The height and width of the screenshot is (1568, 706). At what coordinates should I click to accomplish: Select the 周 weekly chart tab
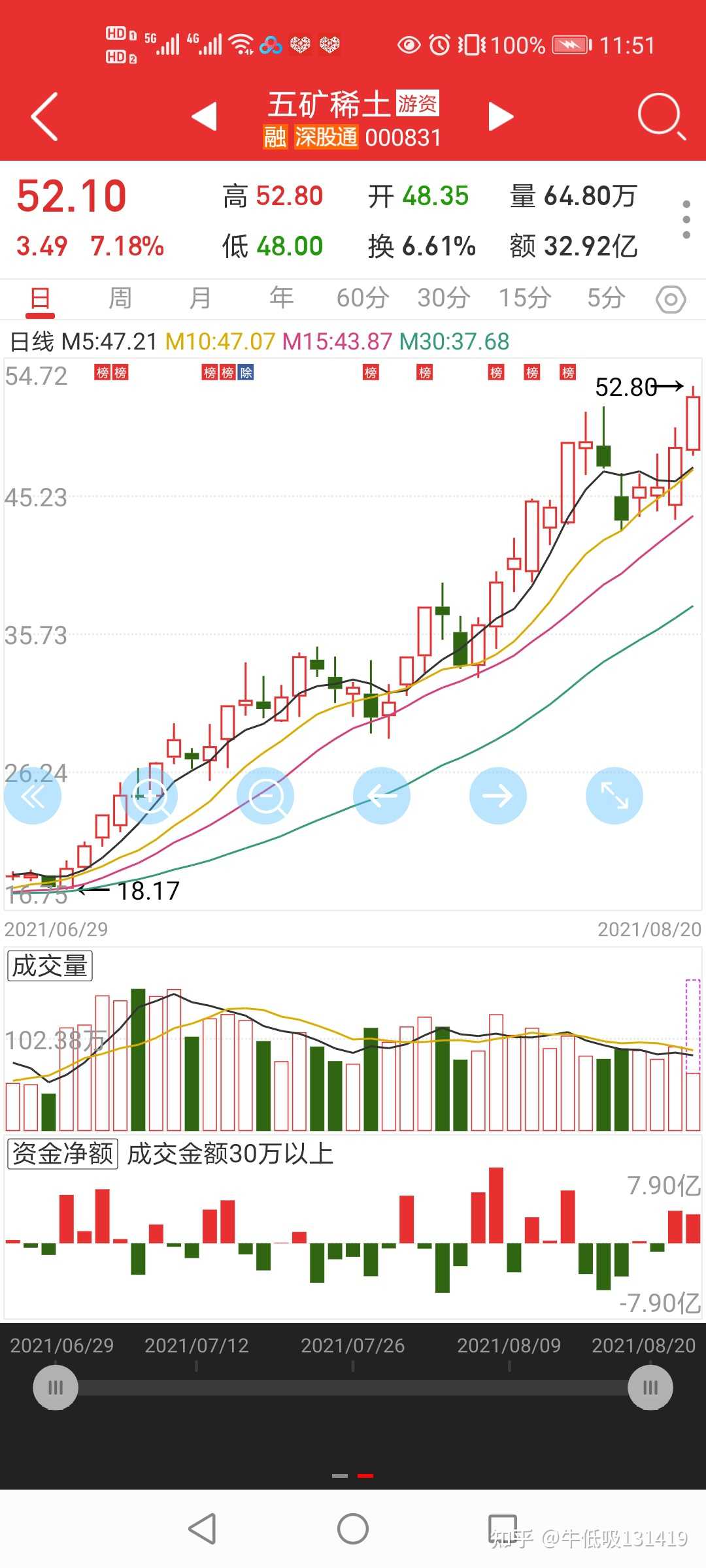tap(120, 299)
